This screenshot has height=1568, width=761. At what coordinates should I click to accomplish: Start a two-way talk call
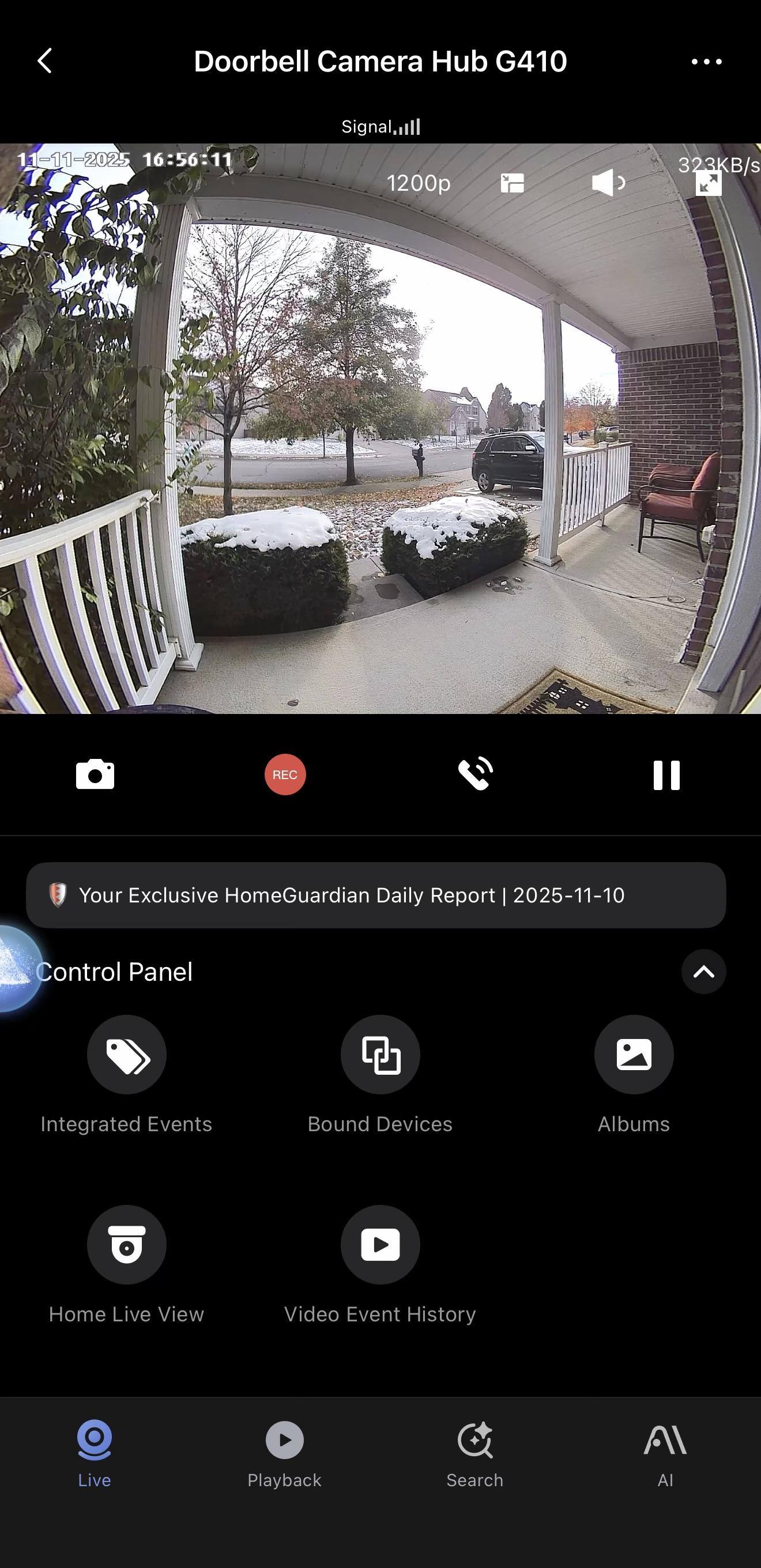click(476, 774)
